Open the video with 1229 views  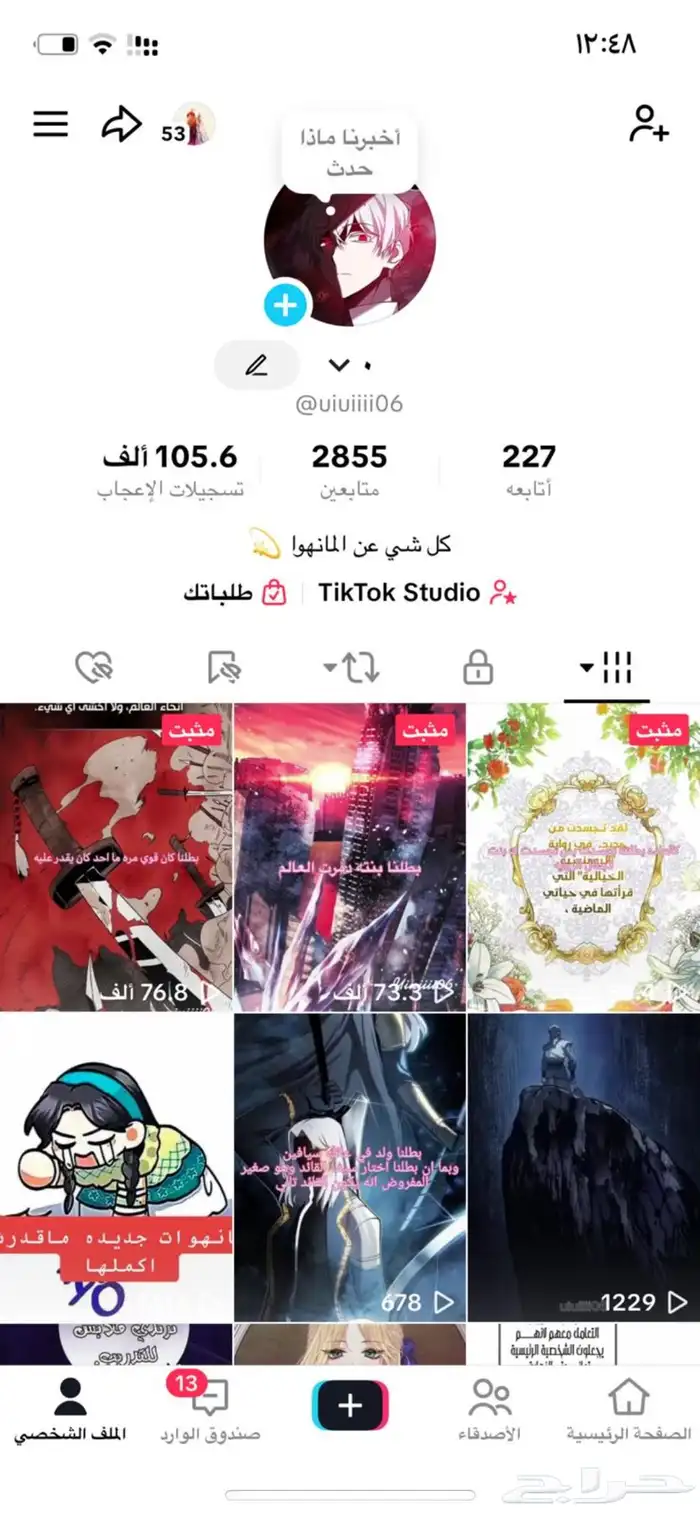(x=583, y=1167)
